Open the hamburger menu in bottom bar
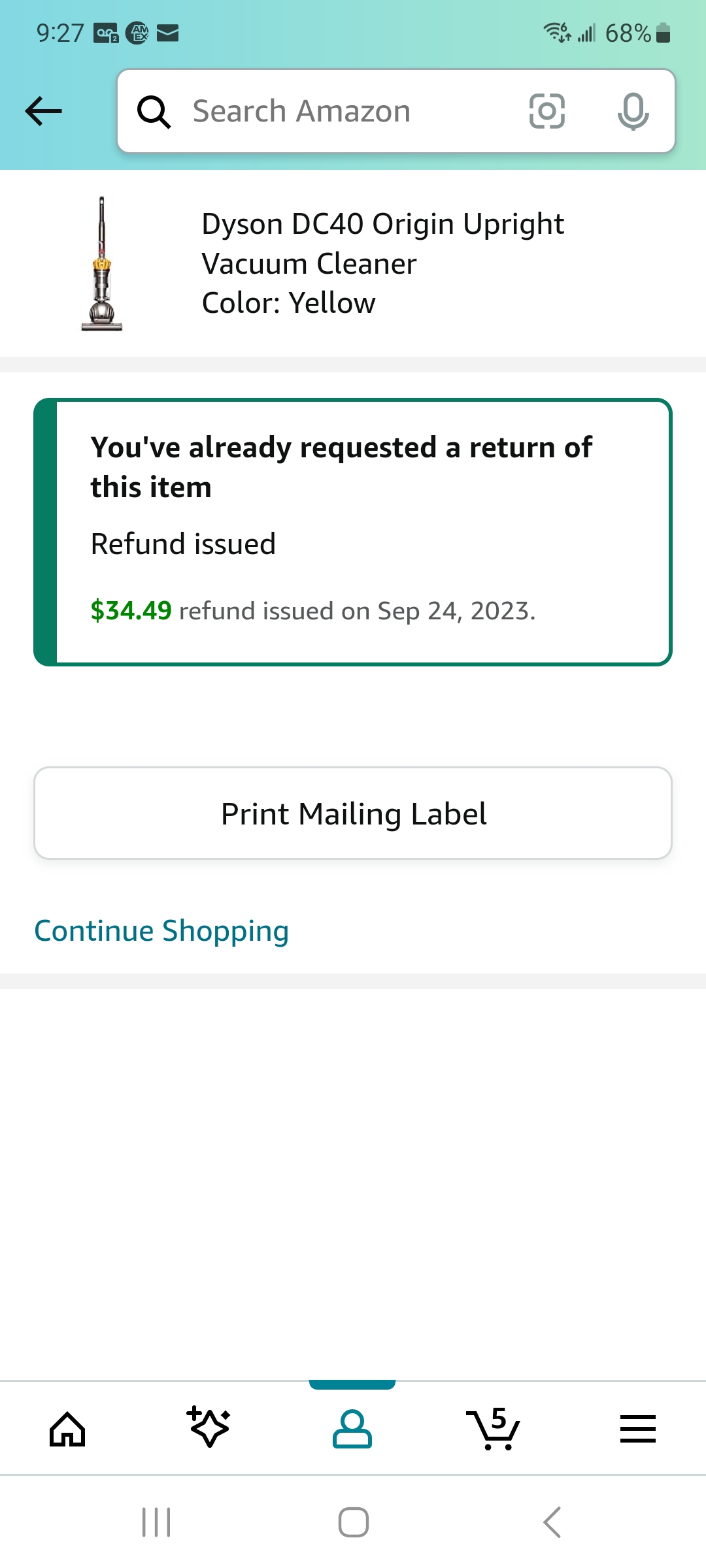This screenshot has height=1568, width=706. pos(637,1428)
